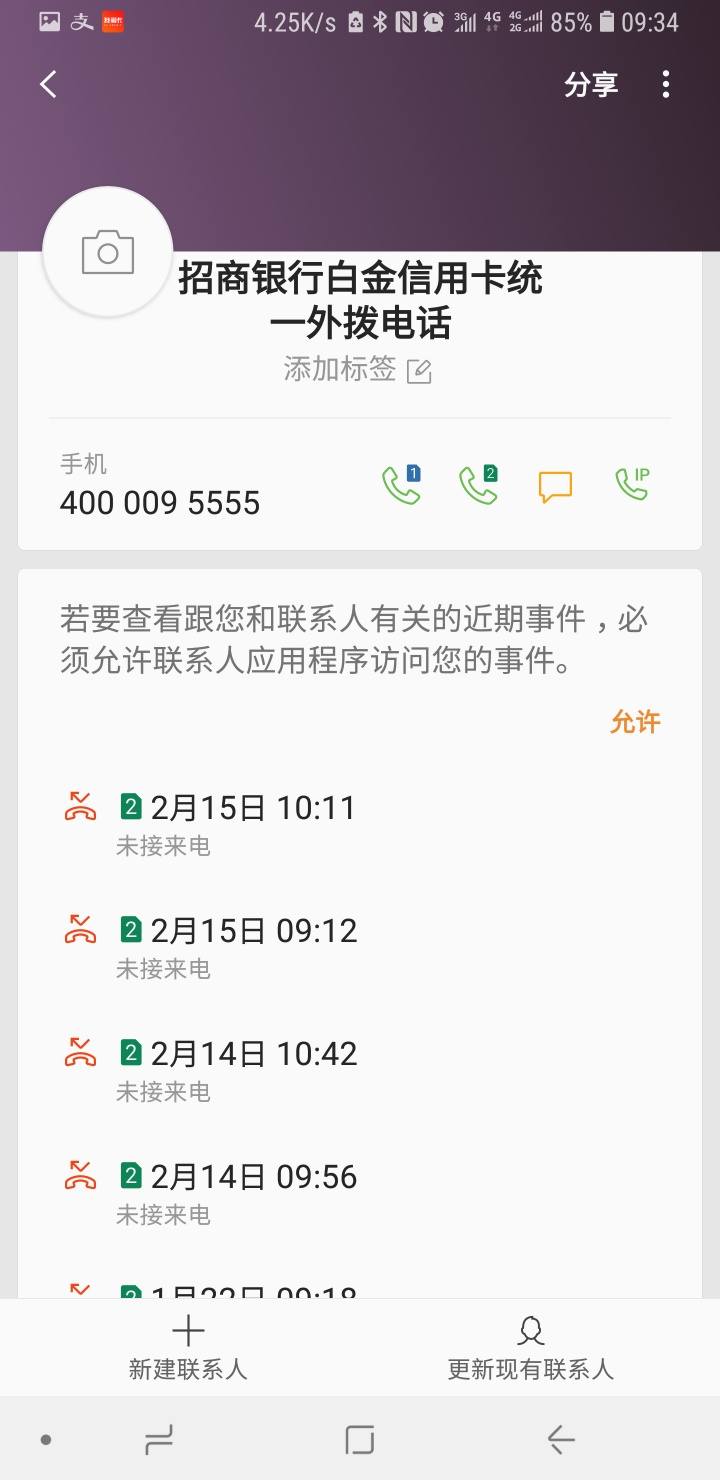Tap 允许 to allow event access
The image size is (720, 1480).
click(635, 721)
